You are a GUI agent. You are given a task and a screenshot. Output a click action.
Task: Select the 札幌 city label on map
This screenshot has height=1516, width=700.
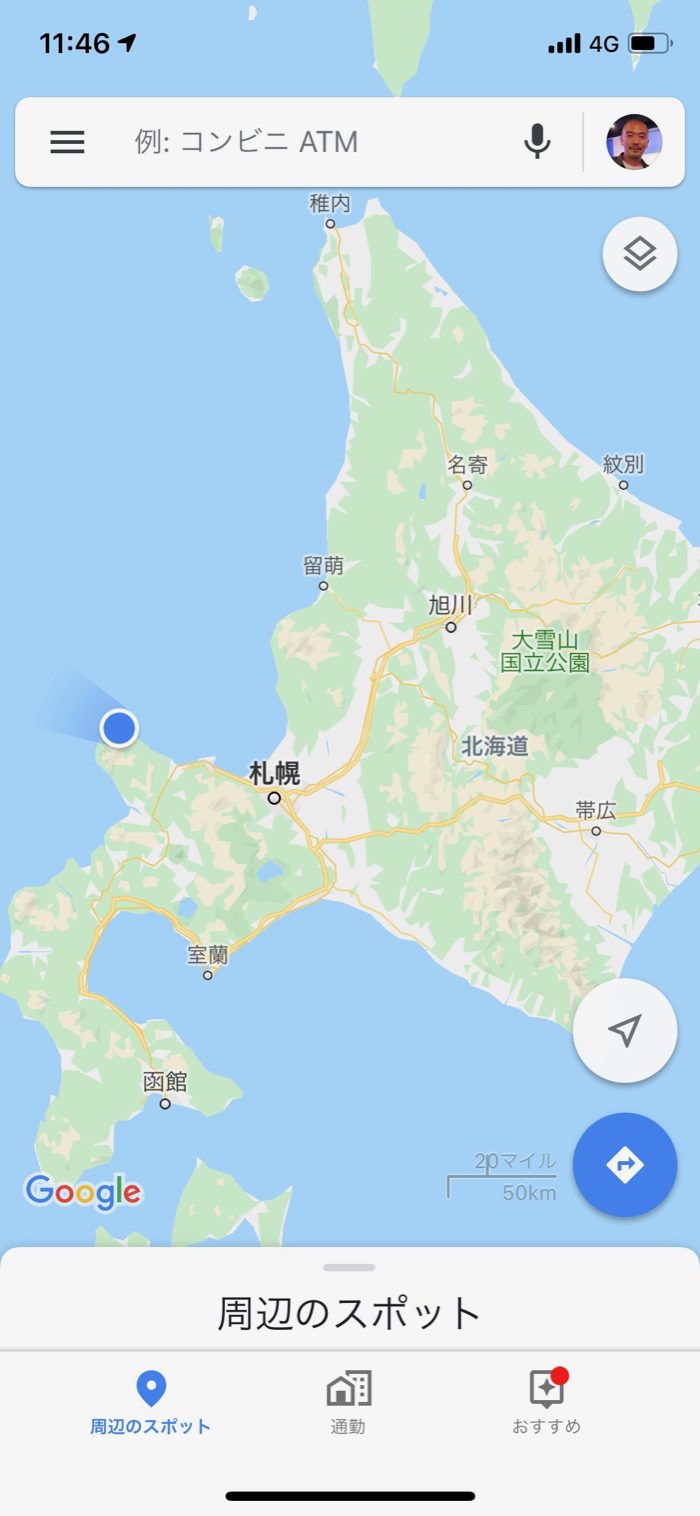[274, 773]
